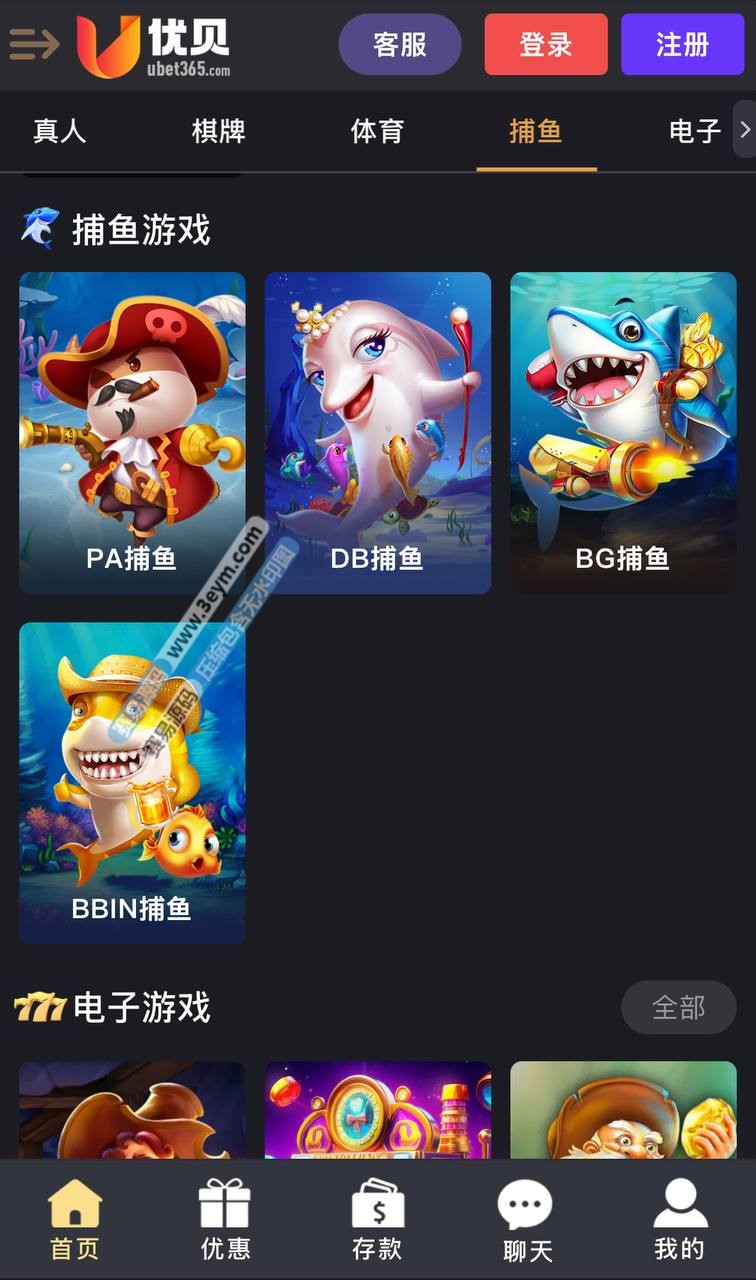Switch to the 真人 tab
Viewport: 756px width, 1280px height.
60,131
